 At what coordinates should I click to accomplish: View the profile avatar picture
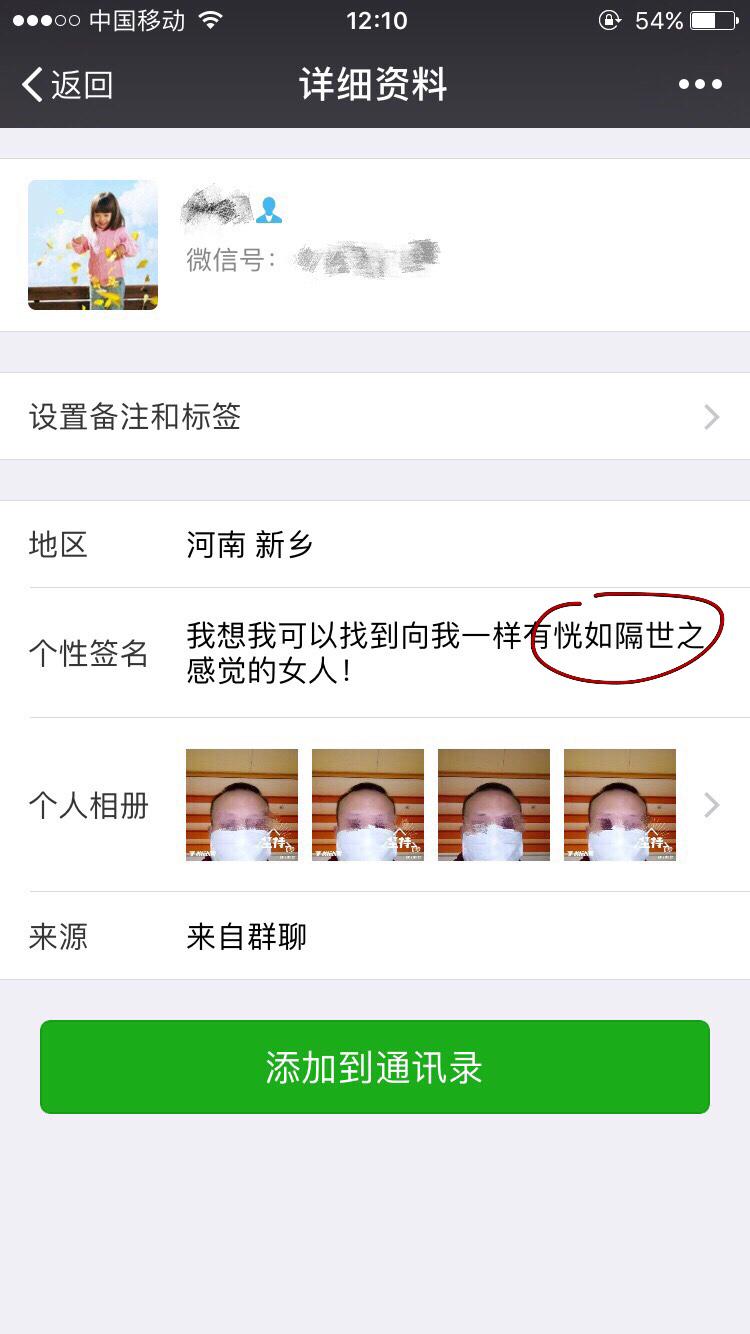coord(93,245)
